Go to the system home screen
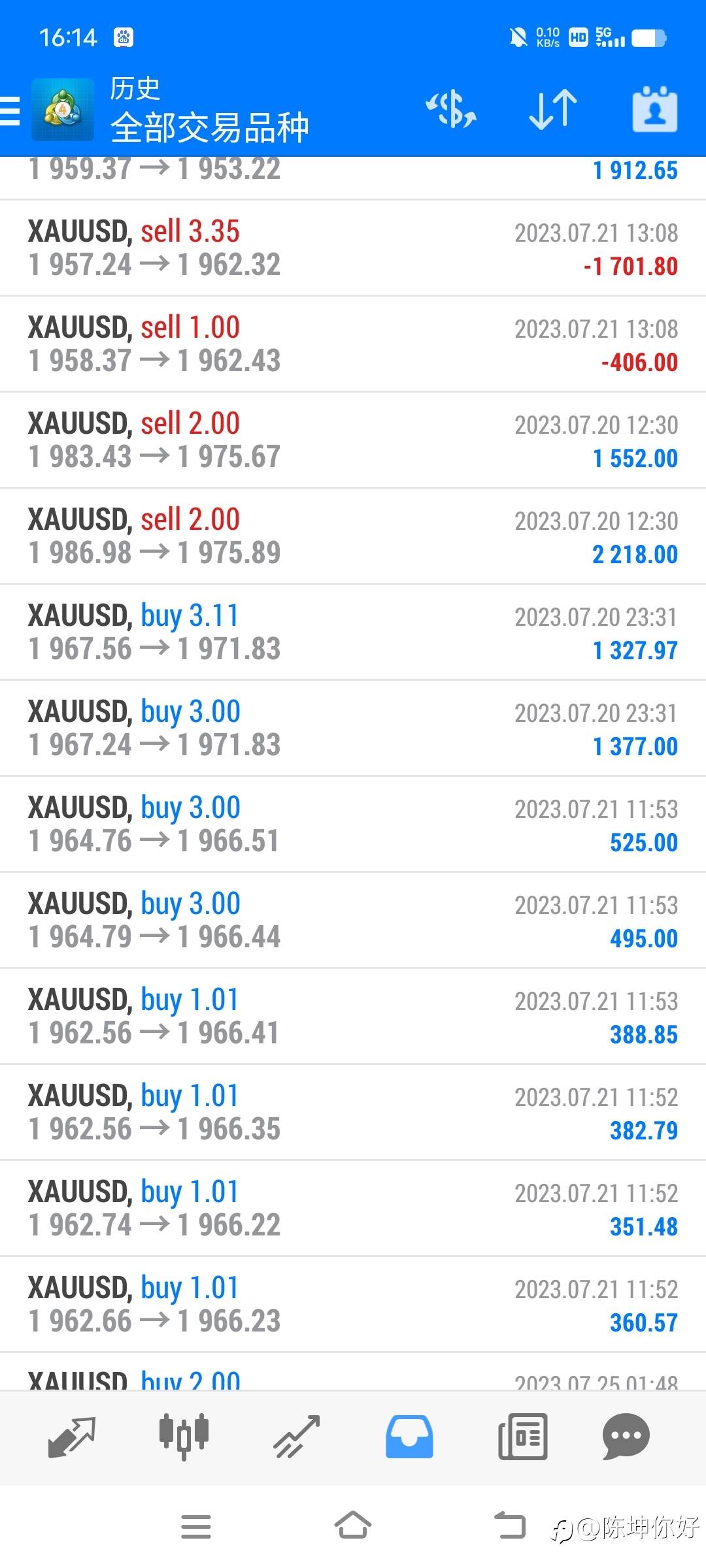Screen dimensions: 706x1568 (x=353, y=1526)
